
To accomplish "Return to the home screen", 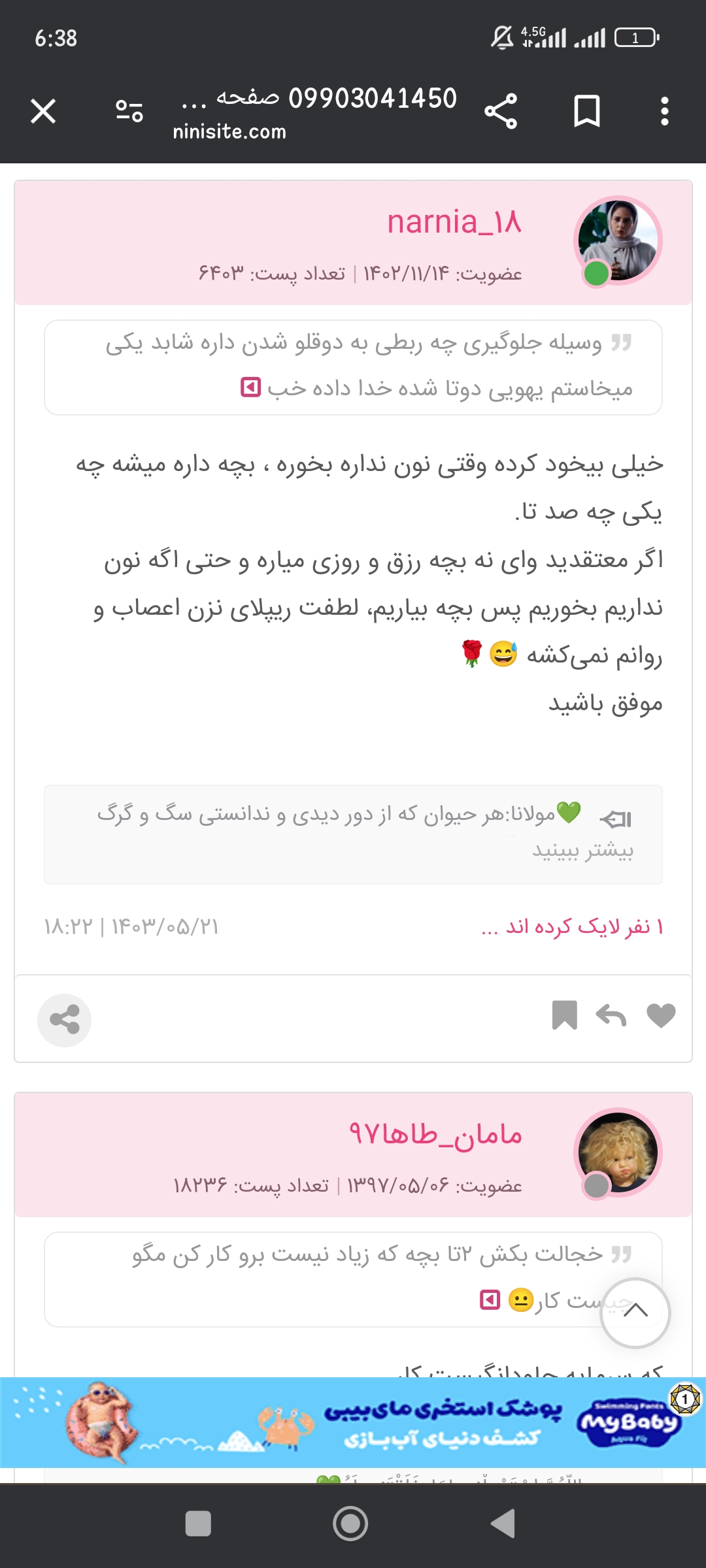I will tap(350, 1524).
